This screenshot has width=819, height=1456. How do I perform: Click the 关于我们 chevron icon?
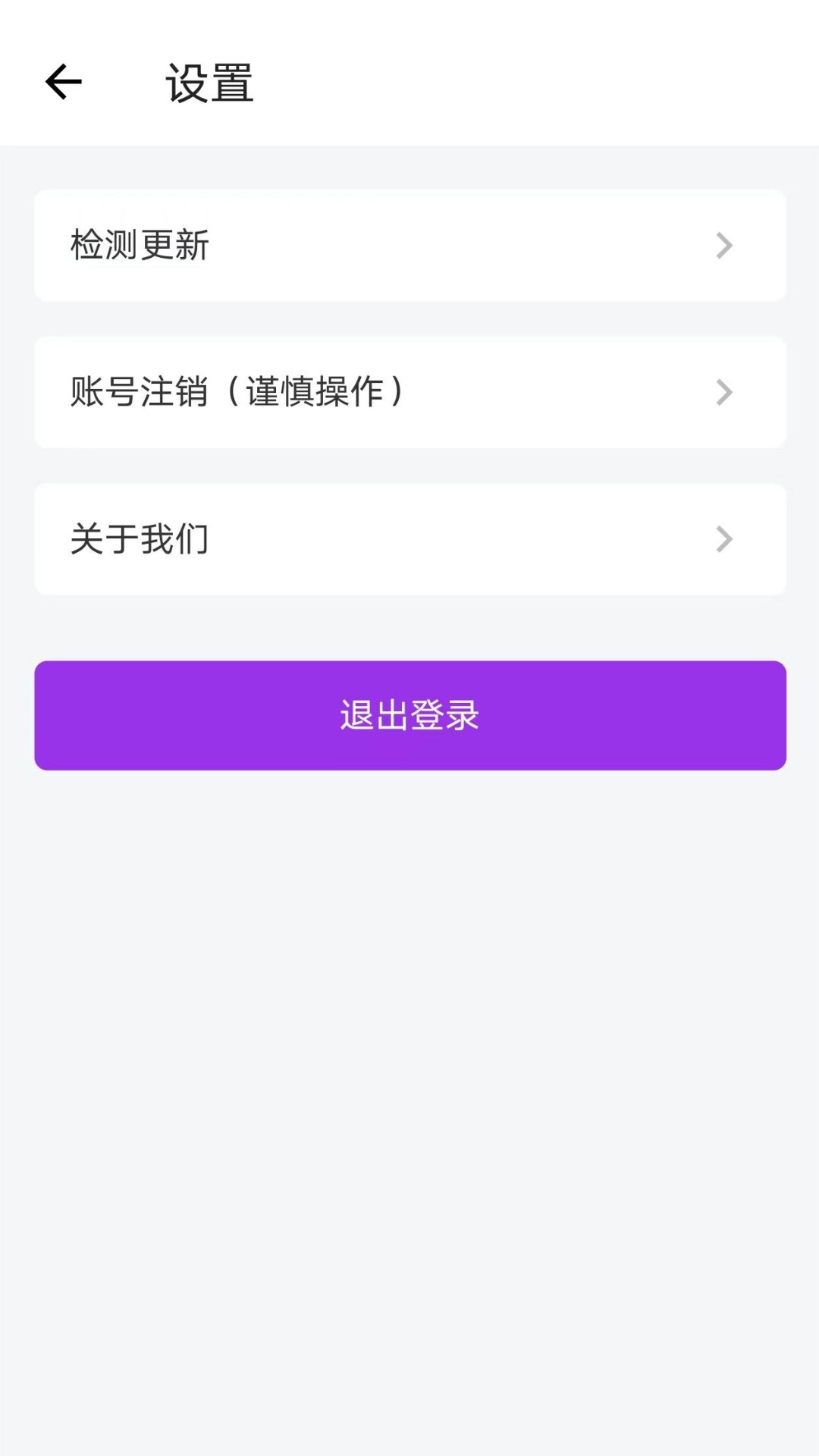click(x=726, y=538)
